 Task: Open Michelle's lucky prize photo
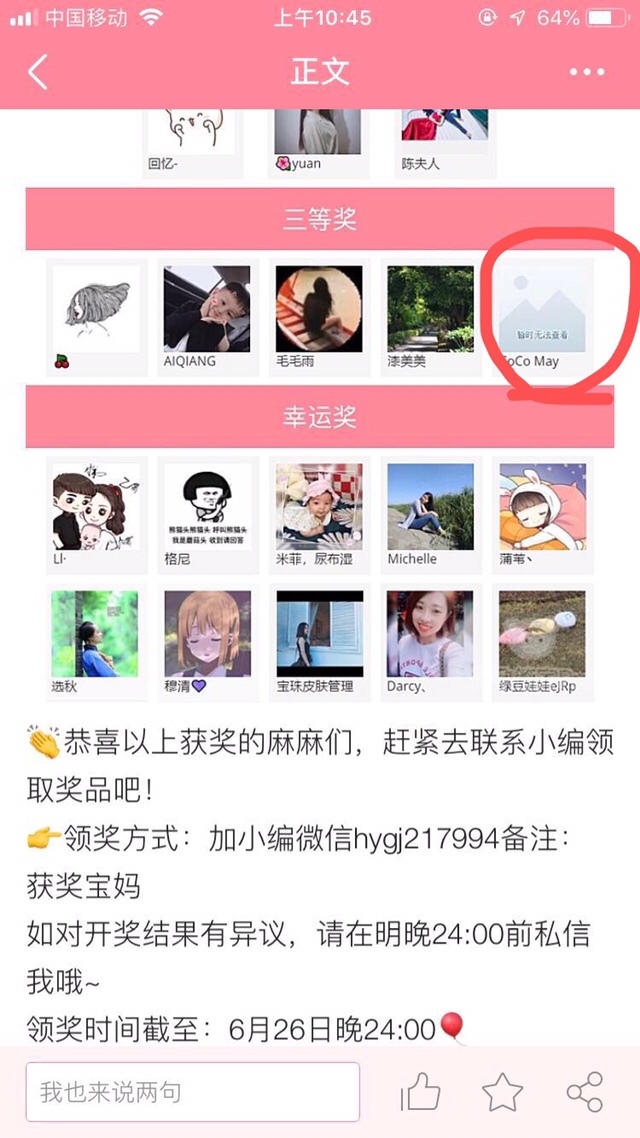click(430, 506)
